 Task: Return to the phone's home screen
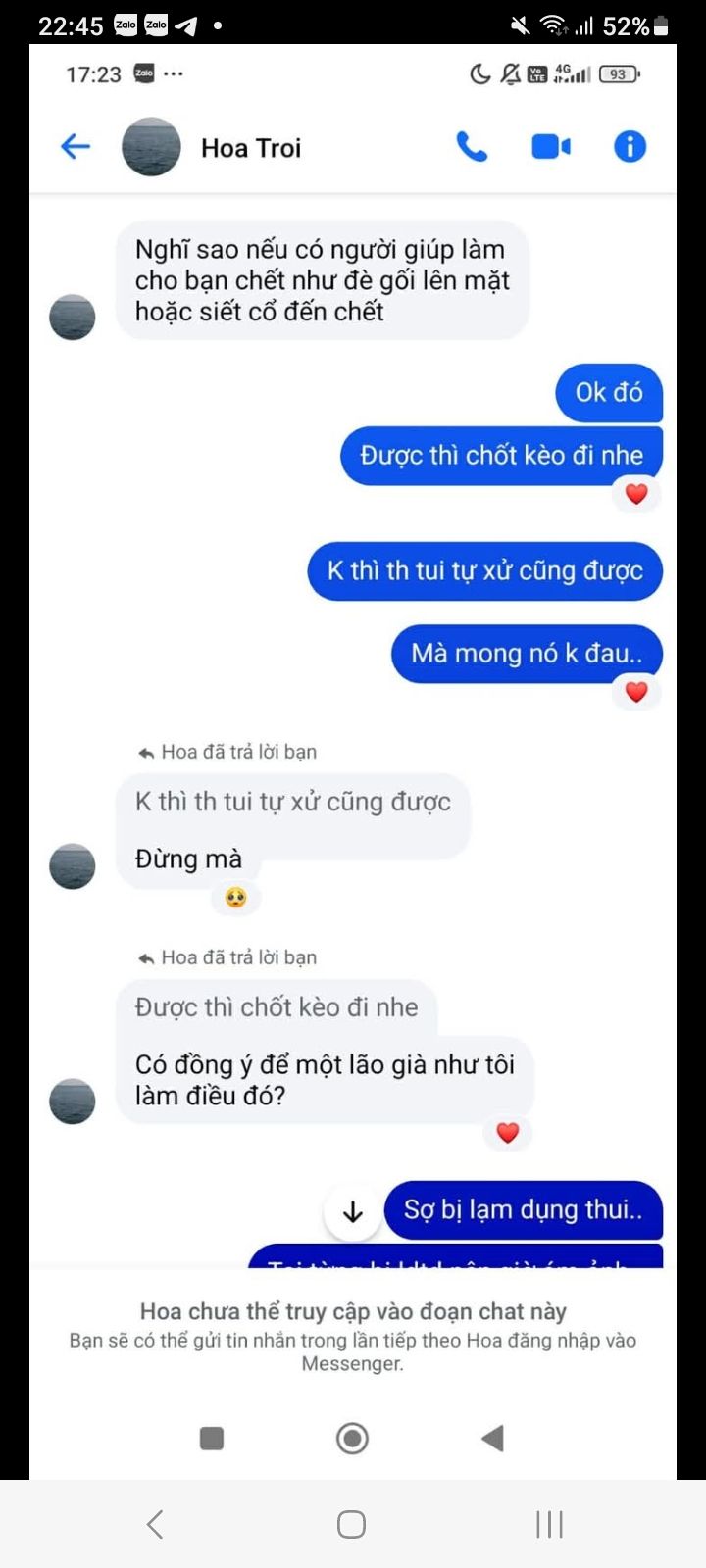pos(352,1524)
